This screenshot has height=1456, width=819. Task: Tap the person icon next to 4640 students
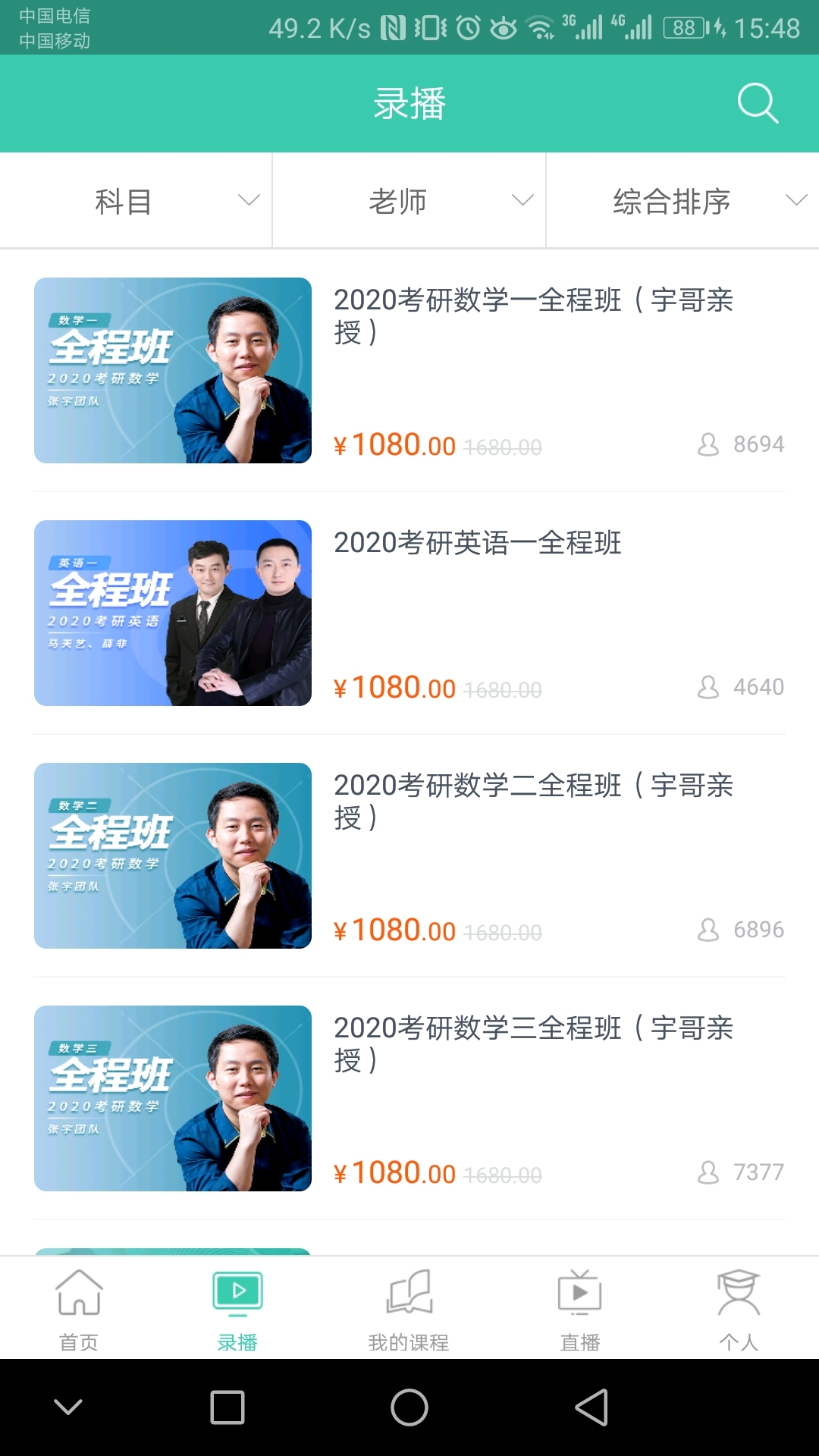click(708, 686)
